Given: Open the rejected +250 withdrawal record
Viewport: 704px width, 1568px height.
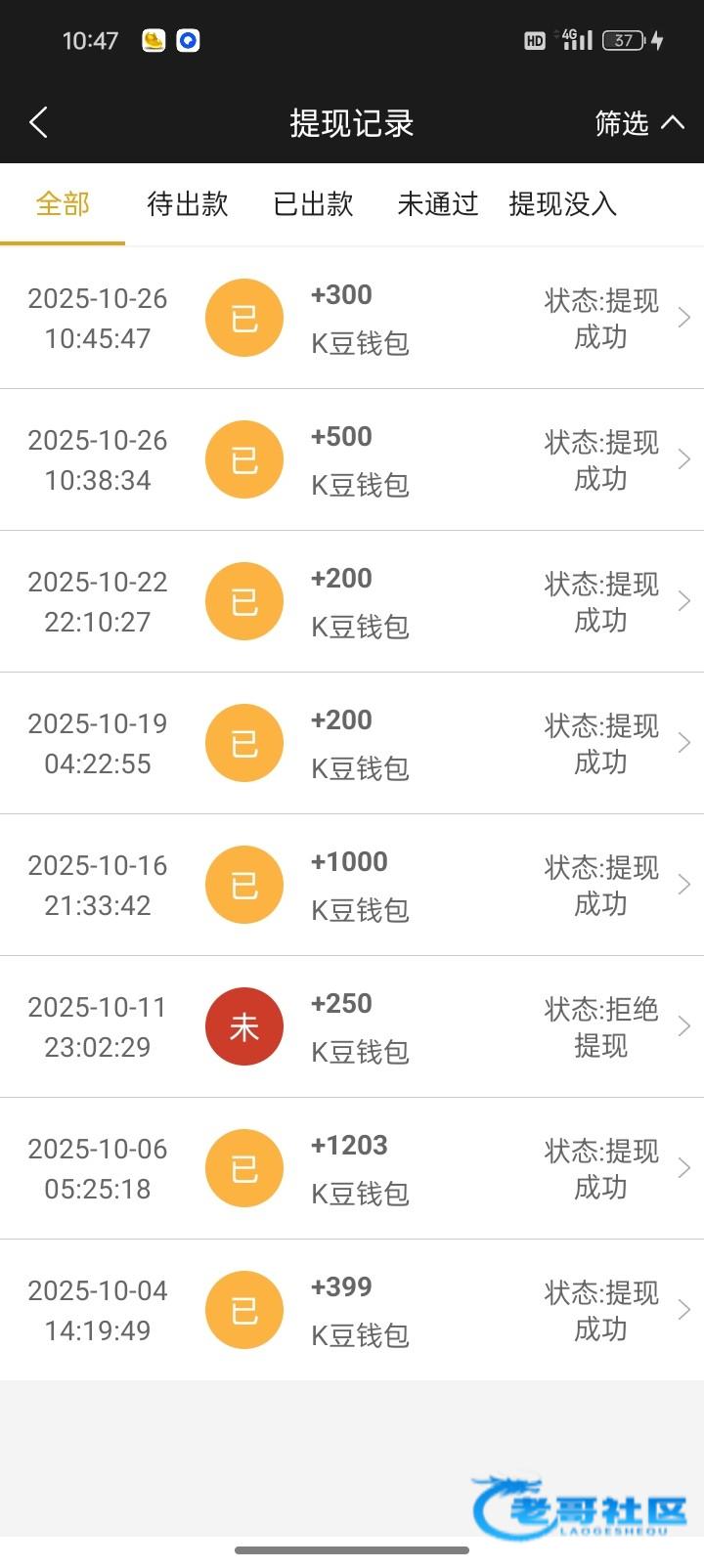Looking at the screenshot, I should coord(352,1027).
